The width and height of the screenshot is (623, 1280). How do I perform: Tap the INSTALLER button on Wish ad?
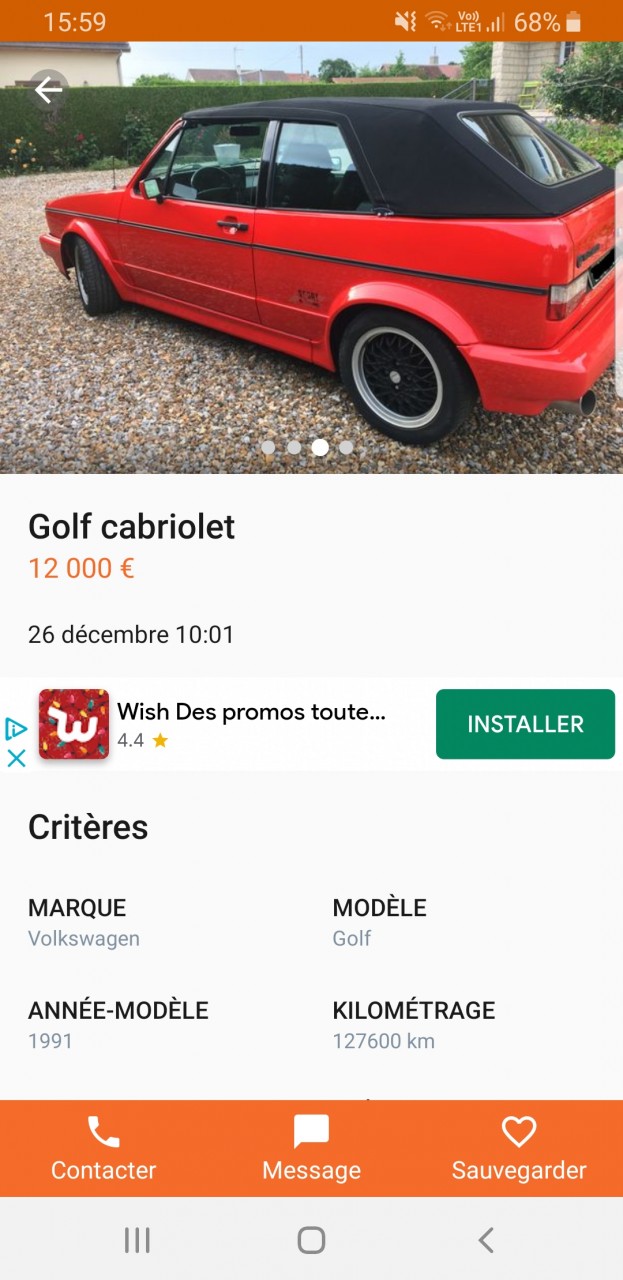pos(525,724)
